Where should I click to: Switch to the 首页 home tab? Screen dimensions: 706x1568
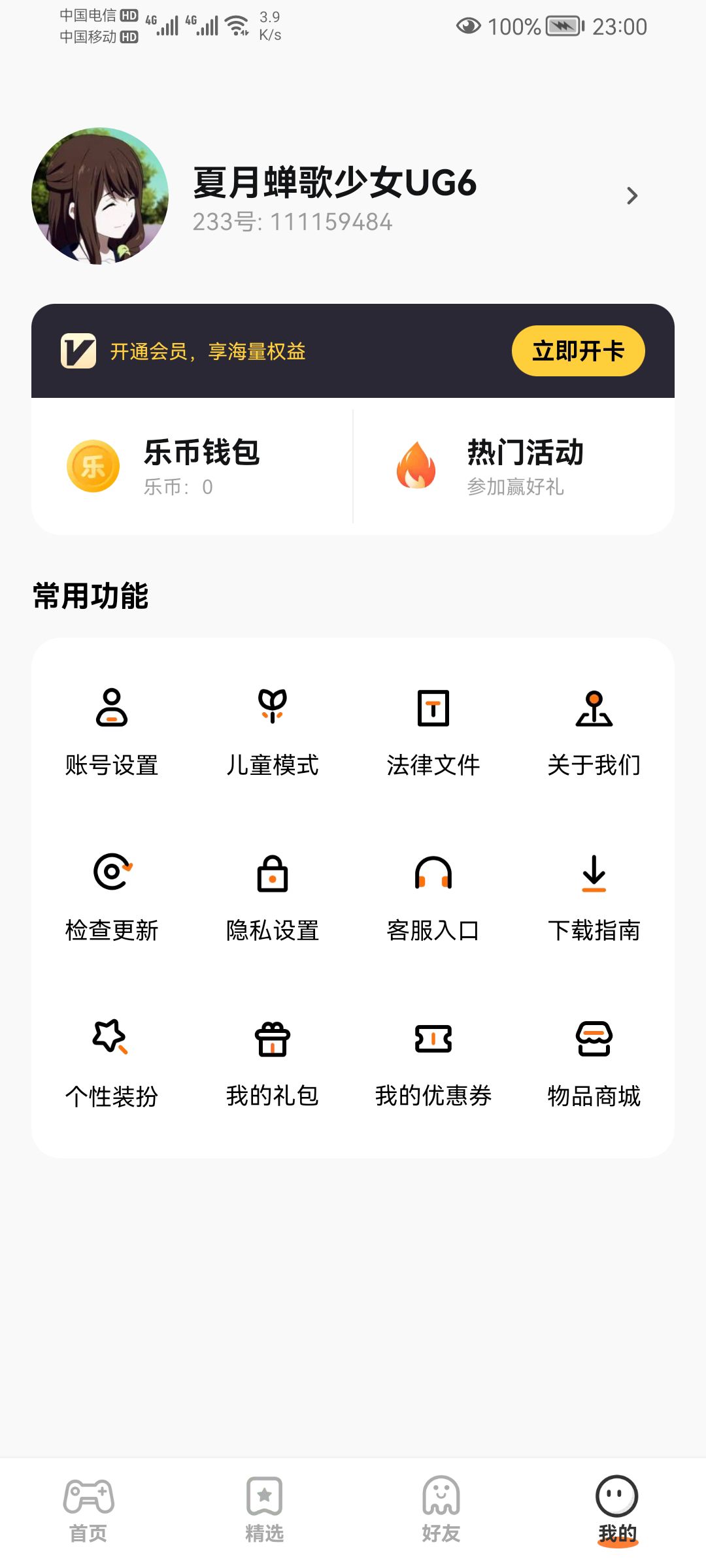pos(88,1509)
